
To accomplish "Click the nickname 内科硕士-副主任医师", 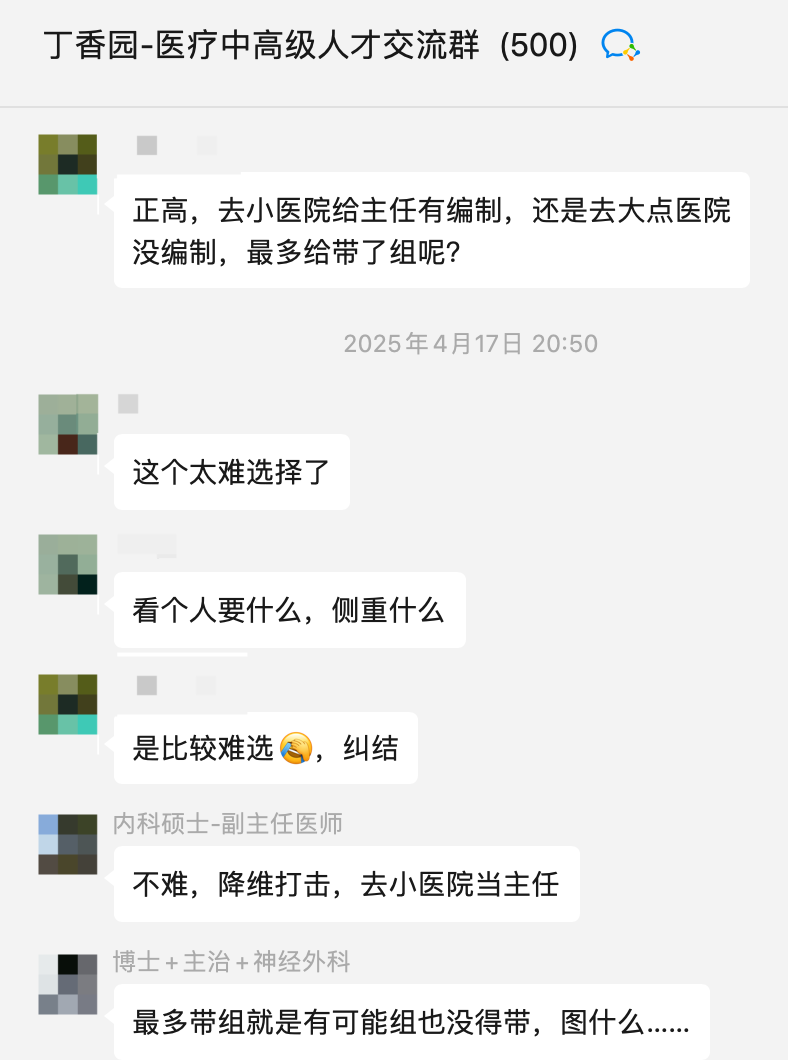I will (227, 824).
